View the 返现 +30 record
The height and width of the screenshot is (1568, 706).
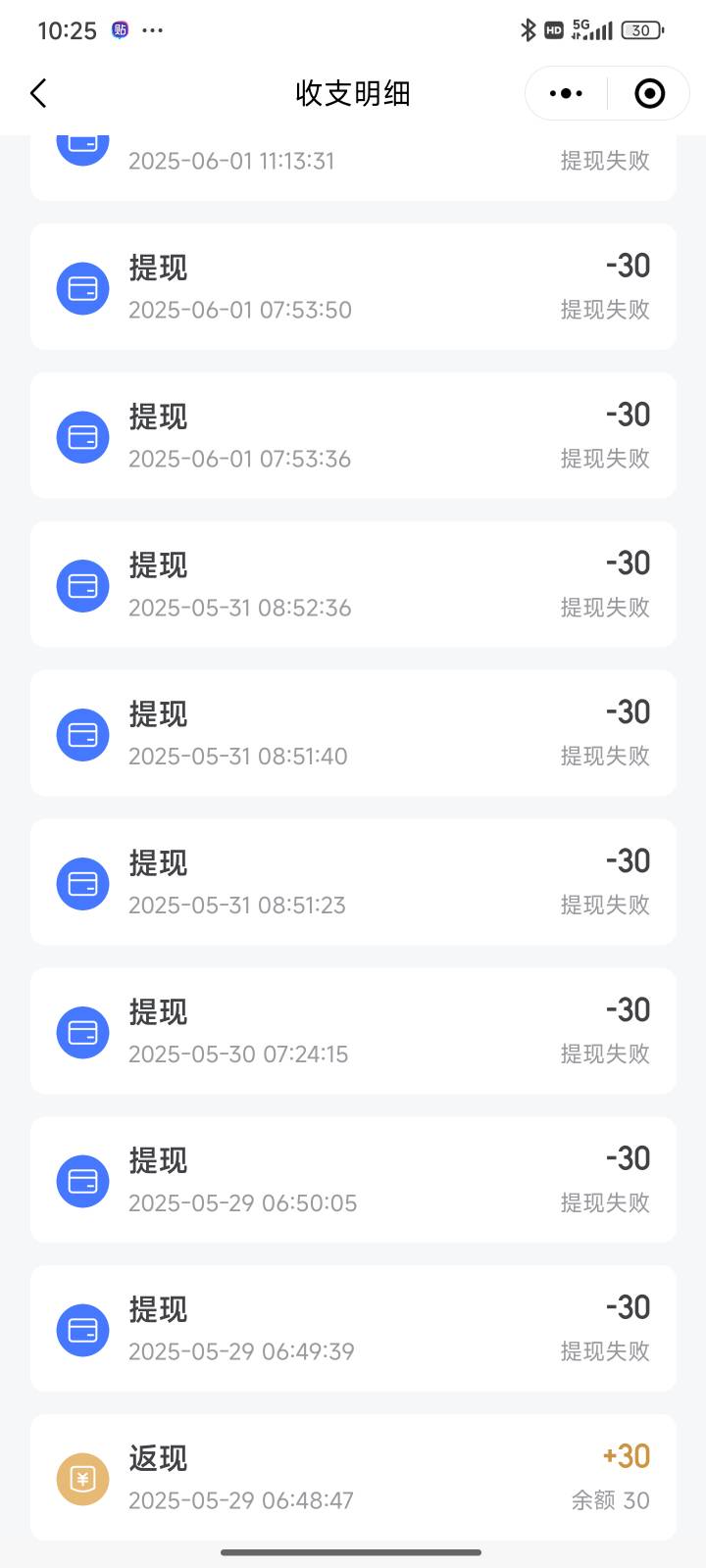[x=353, y=1478]
